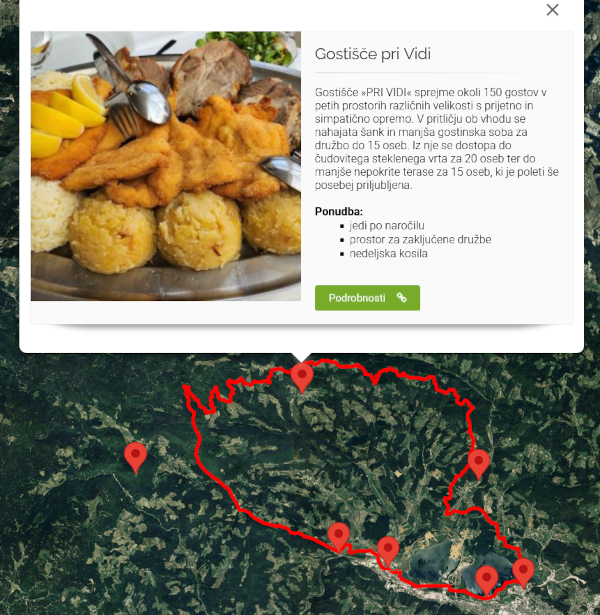Close the Gostišče pri Vidi popup
Screen dimensions: 600x615
pyautogui.click(x=552, y=10)
